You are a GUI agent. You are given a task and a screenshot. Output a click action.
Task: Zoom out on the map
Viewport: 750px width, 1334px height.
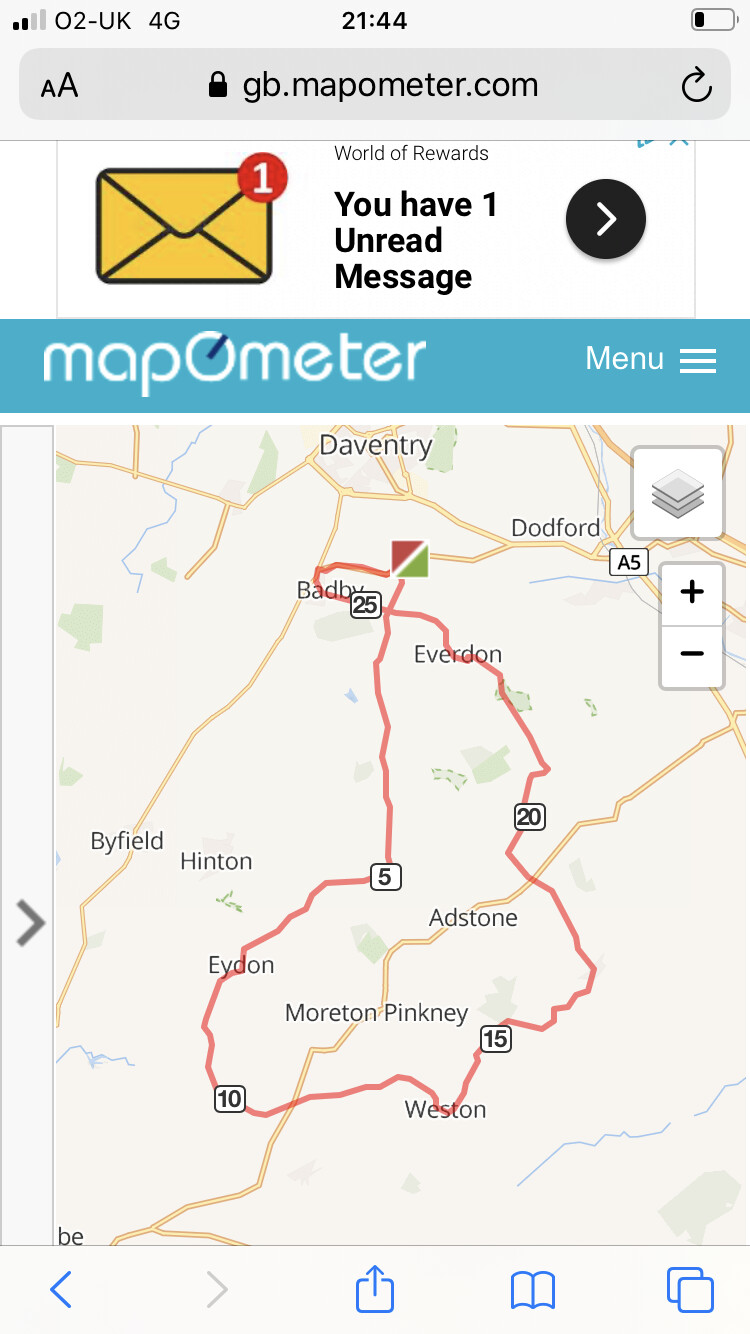(x=691, y=655)
